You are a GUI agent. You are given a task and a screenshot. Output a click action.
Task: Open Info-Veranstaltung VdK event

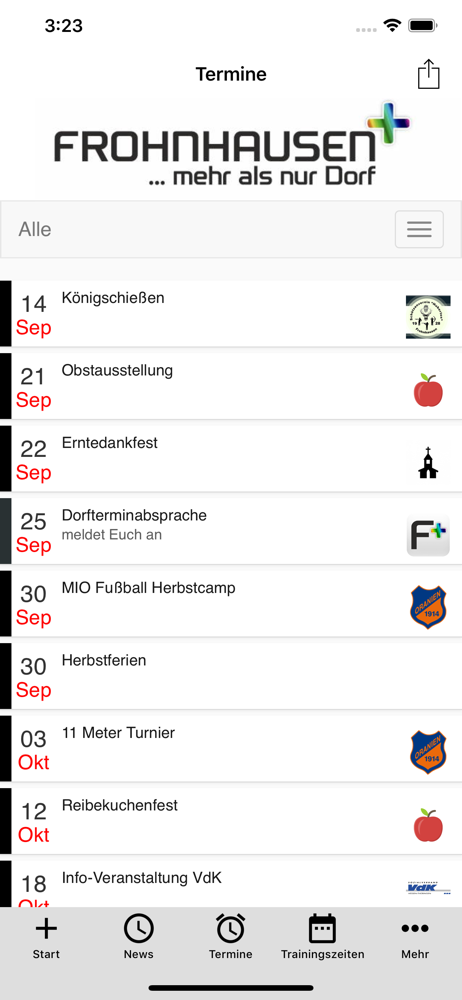tap(231, 884)
